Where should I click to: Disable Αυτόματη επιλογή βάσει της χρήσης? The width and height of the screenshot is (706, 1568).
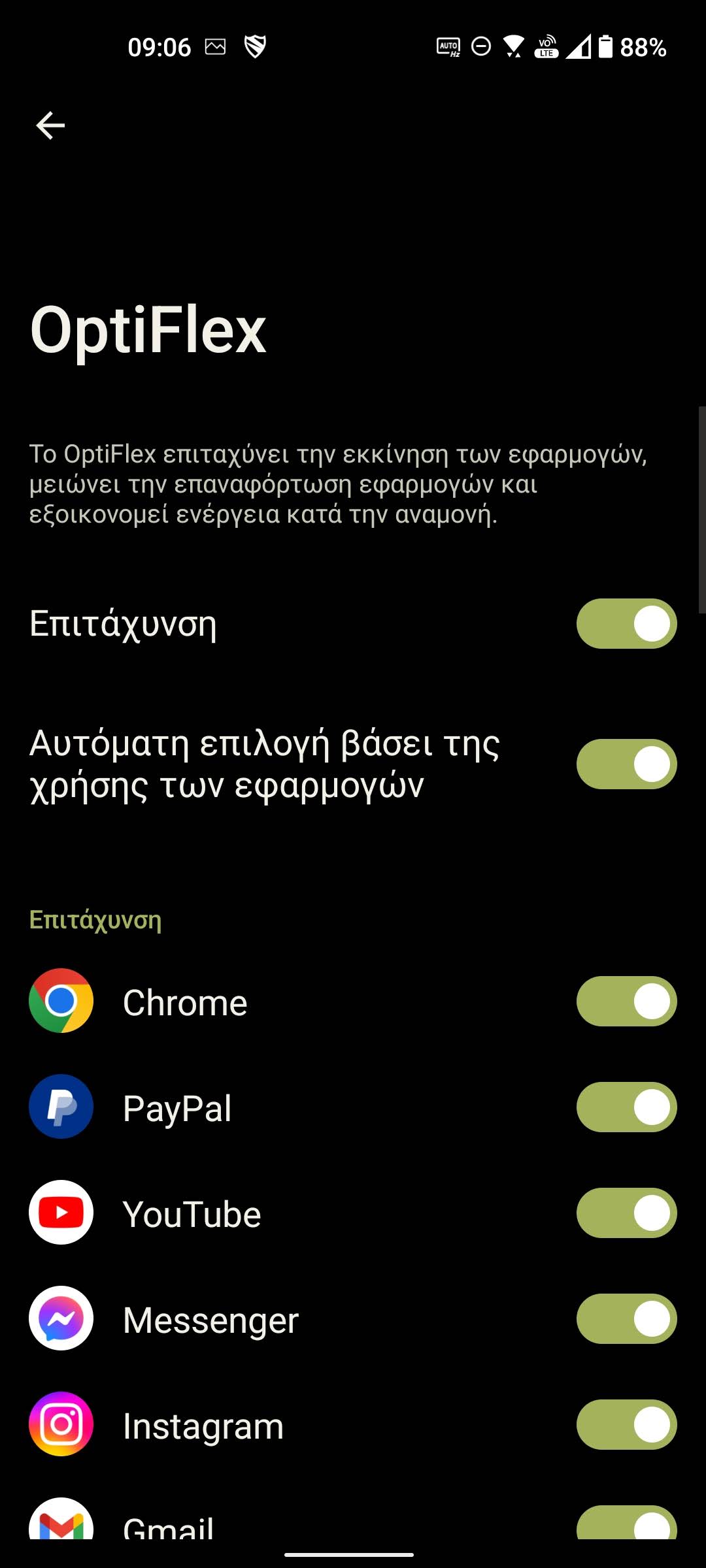[626, 764]
